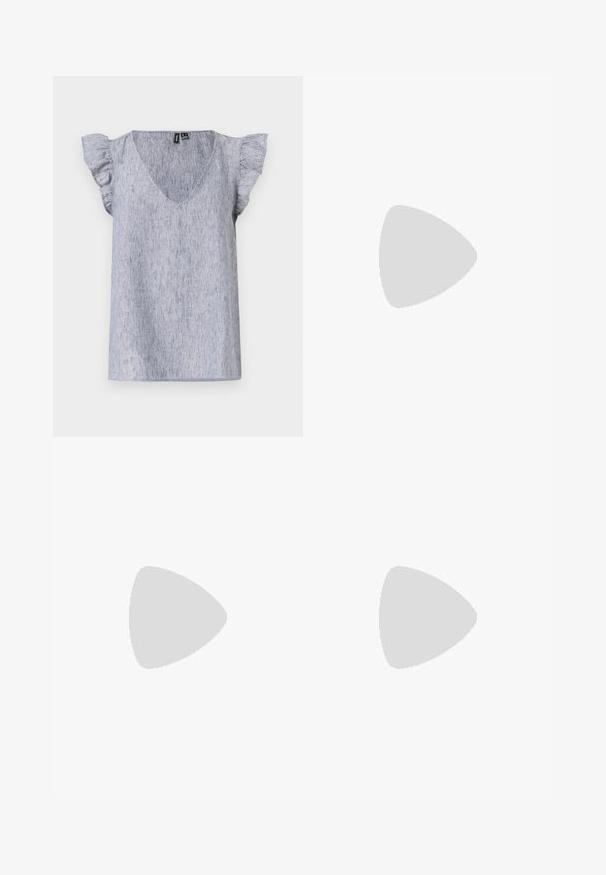606x875 pixels.
Task: Open the grey ruffle-sleeve top image
Action: [x=177, y=256]
